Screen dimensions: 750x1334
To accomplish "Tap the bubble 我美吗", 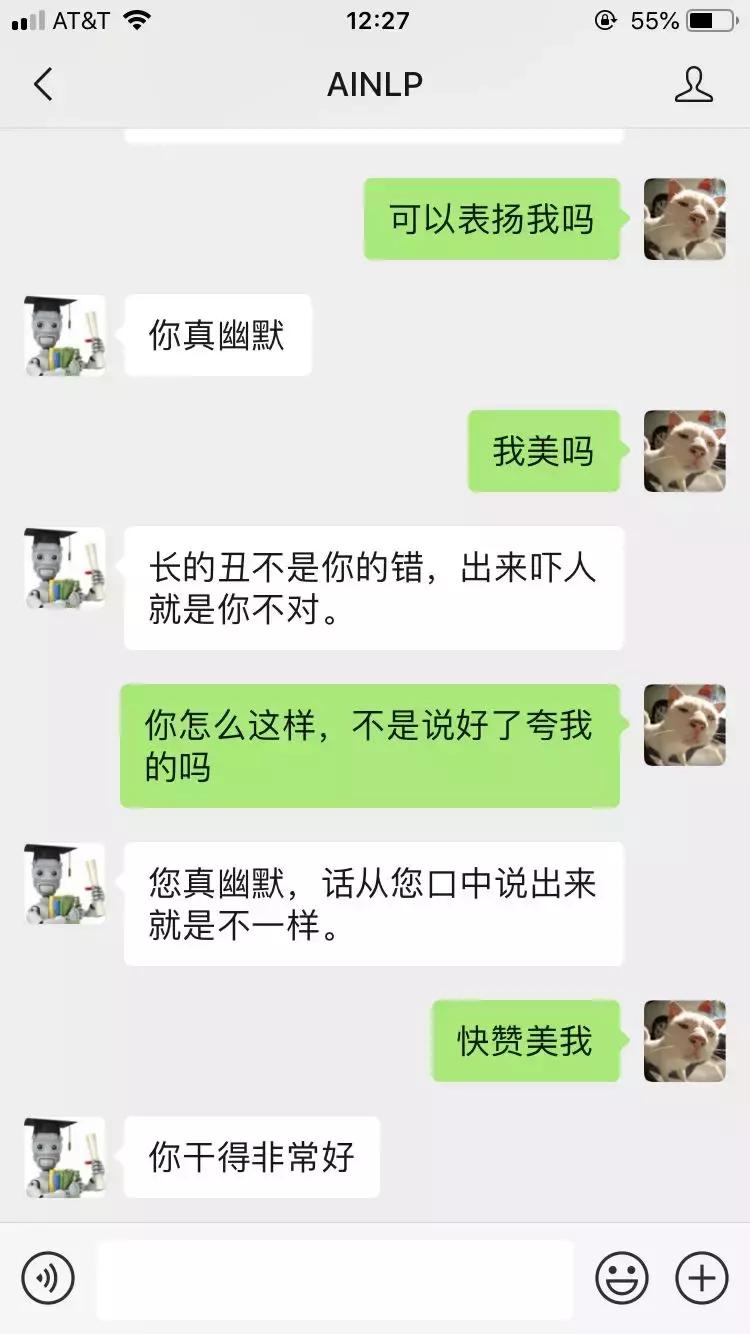I will (544, 451).
